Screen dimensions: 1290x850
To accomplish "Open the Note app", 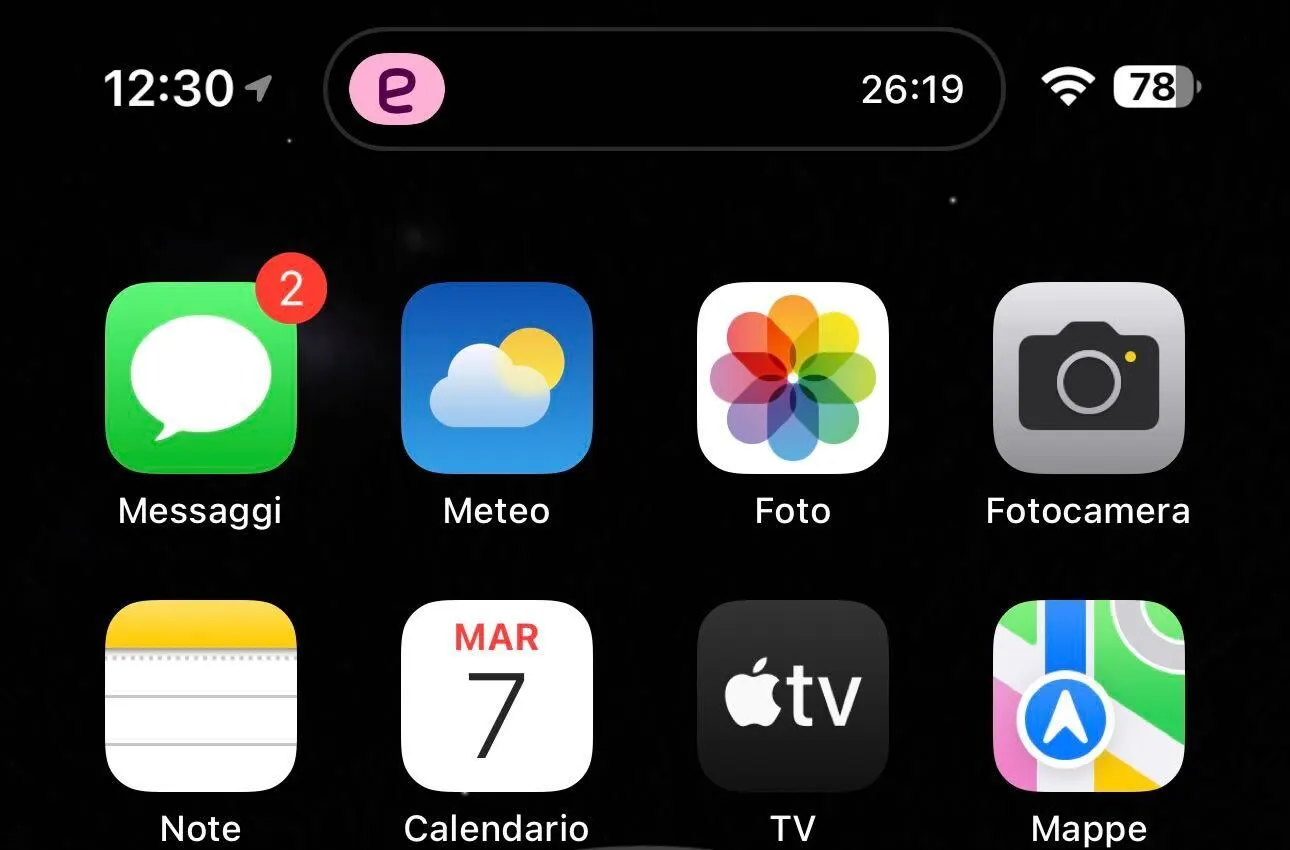I will click(200, 695).
